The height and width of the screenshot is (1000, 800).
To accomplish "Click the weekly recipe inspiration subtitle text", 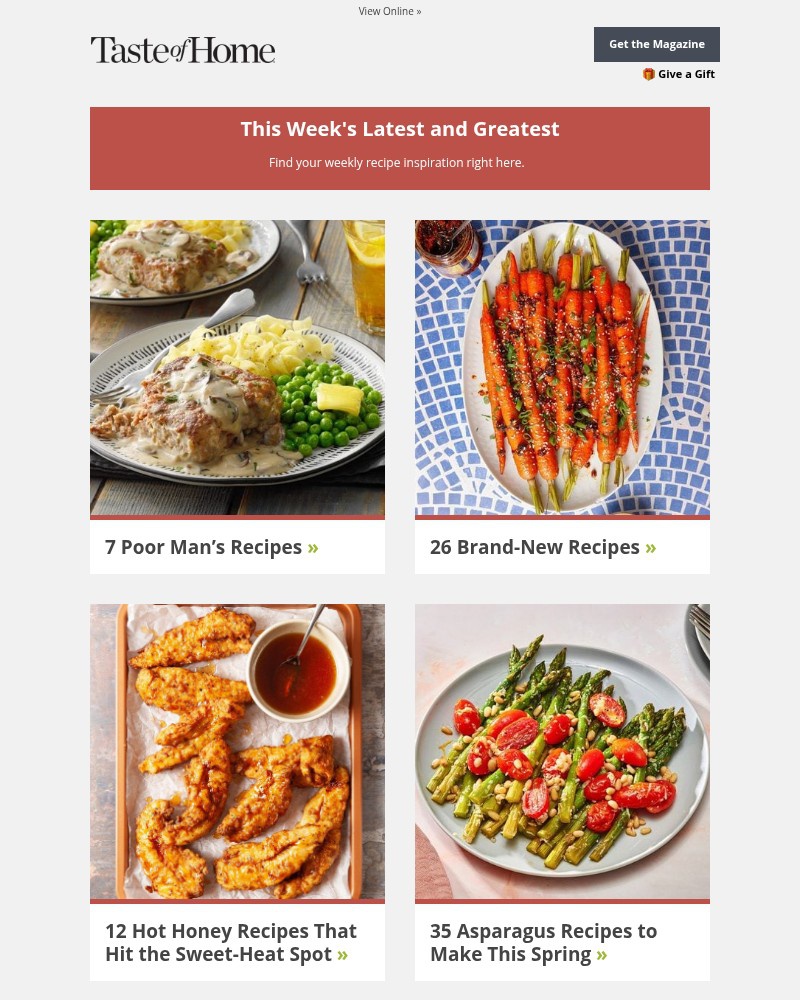I will click(396, 162).
